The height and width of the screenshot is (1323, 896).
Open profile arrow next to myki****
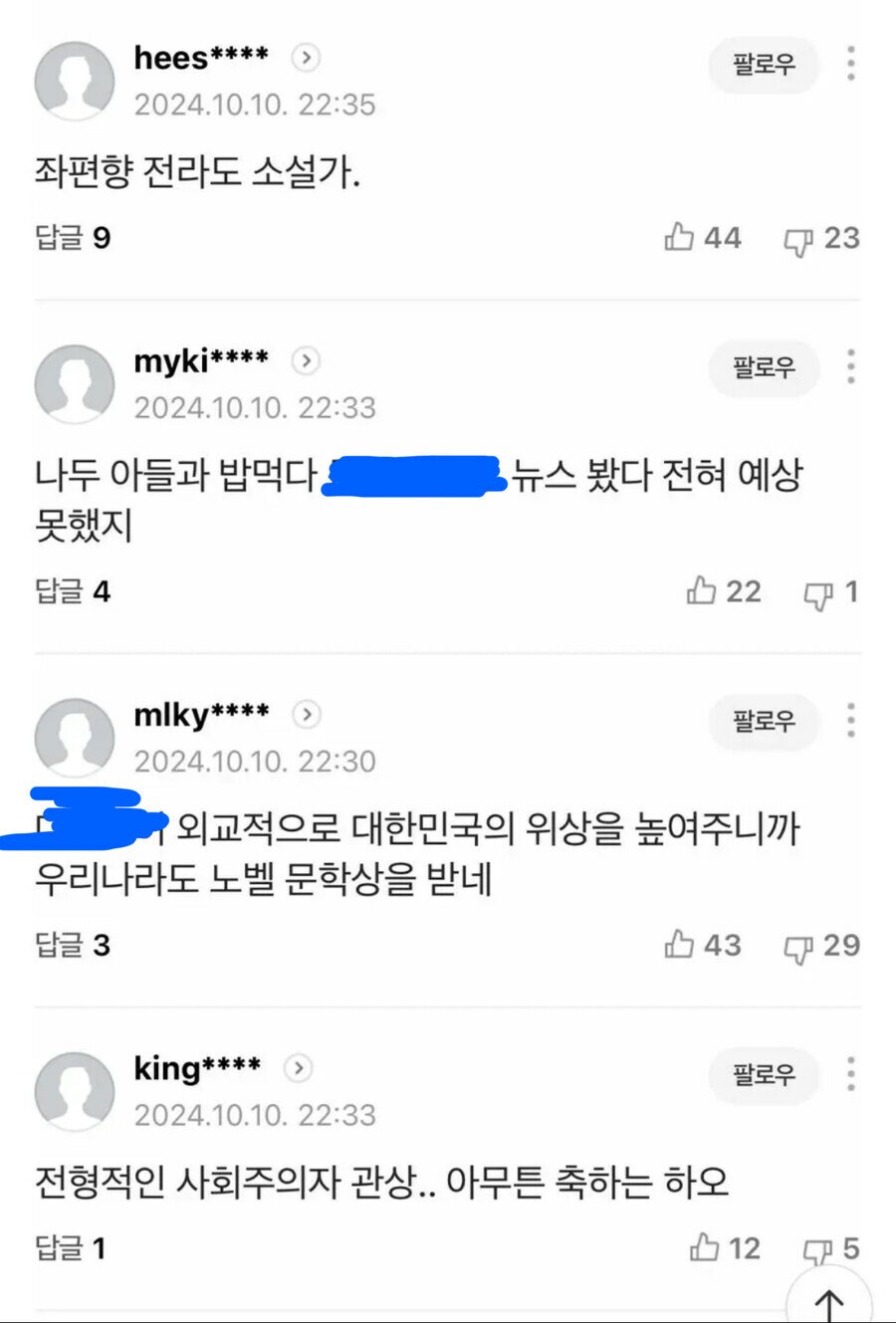click(306, 360)
